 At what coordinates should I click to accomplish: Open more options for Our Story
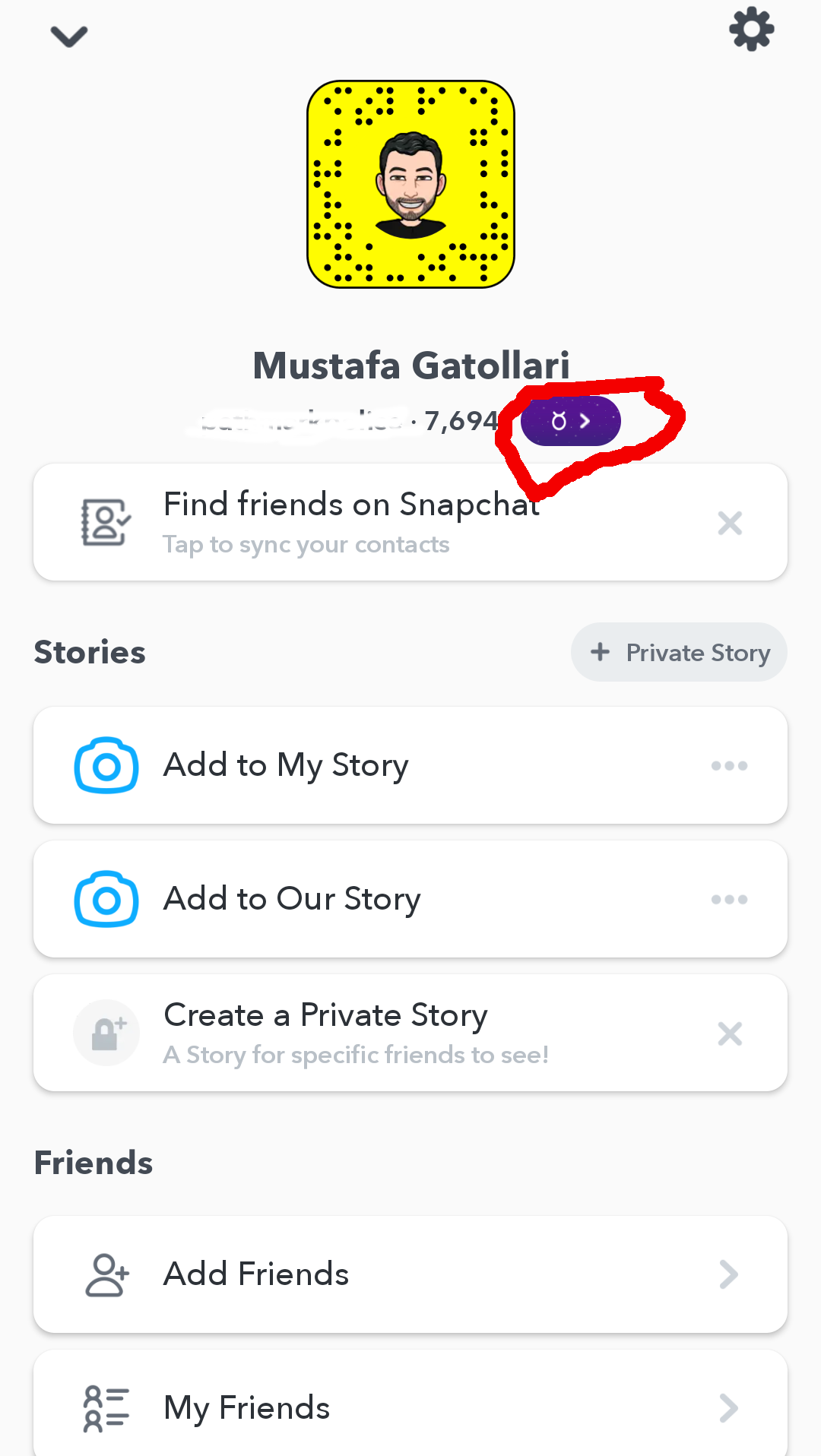pos(729,899)
